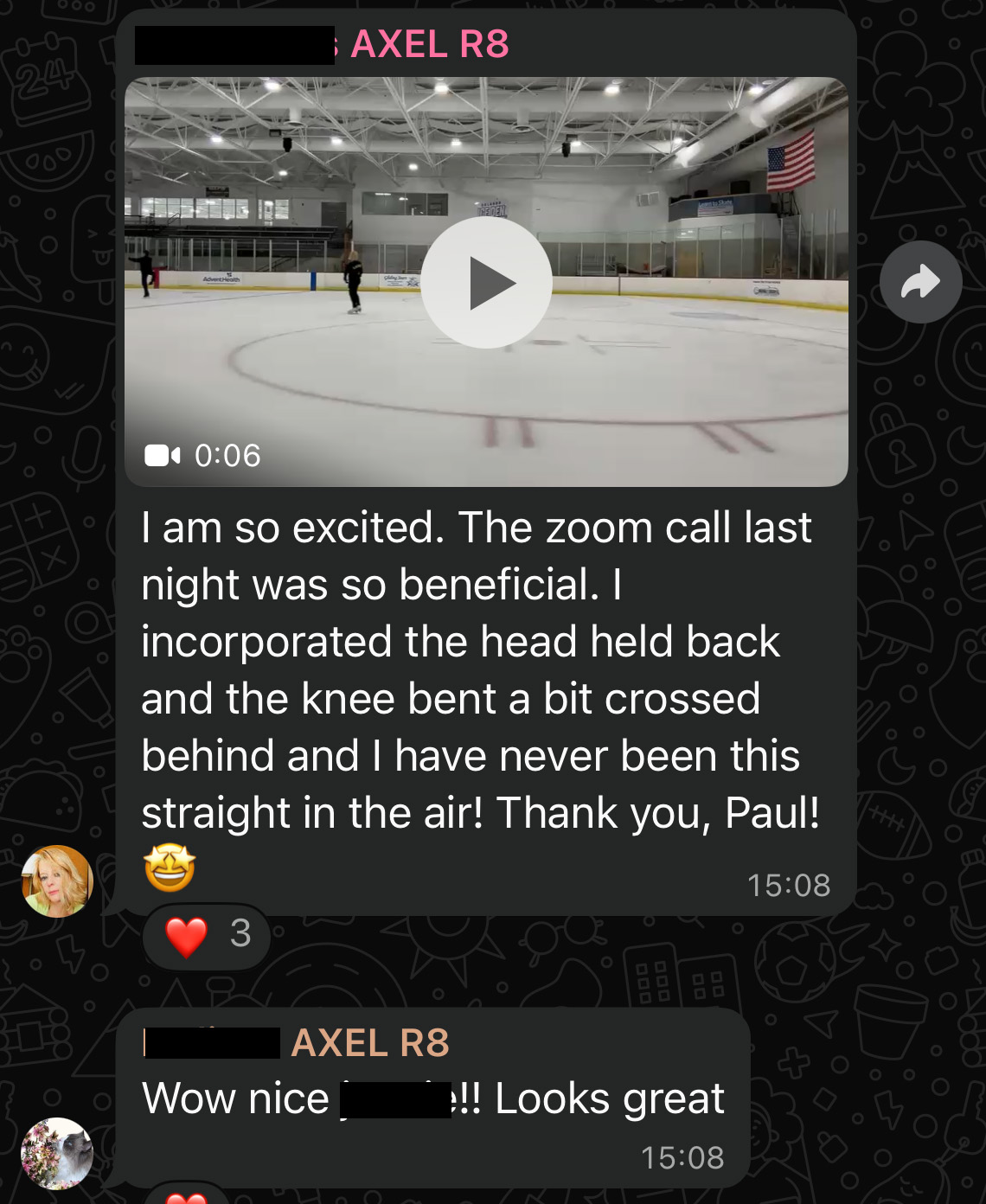Play the 0:06 ice rink video
The height and width of the screenshot is (1204, 986).
pyautogui.click(x=486, y=283)
